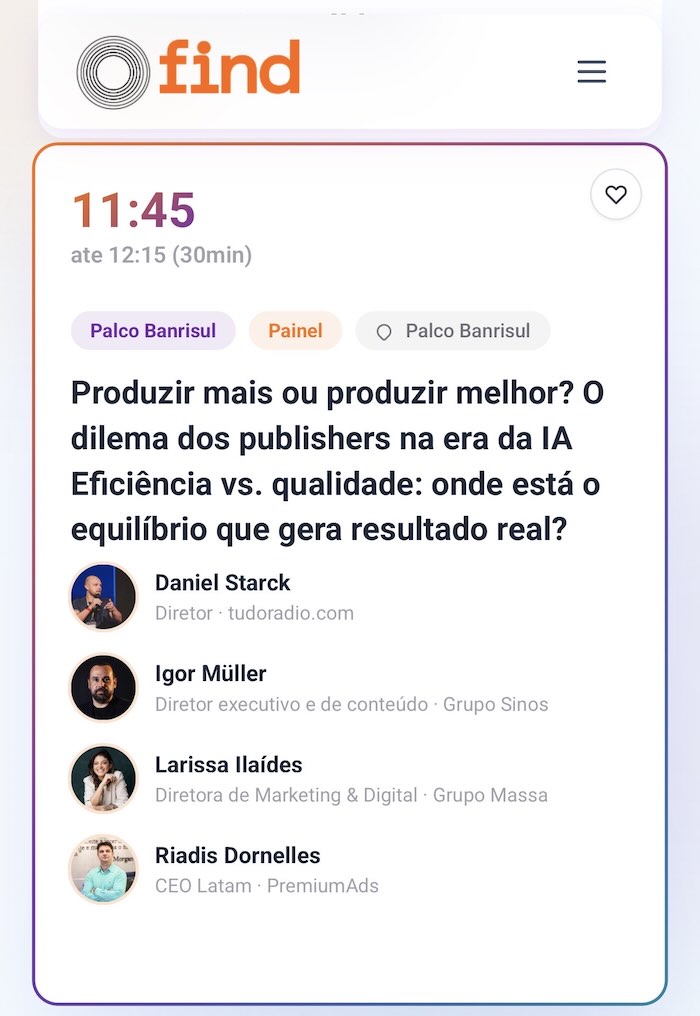Favorite this session with the heart icon

(x=616, y=195)
